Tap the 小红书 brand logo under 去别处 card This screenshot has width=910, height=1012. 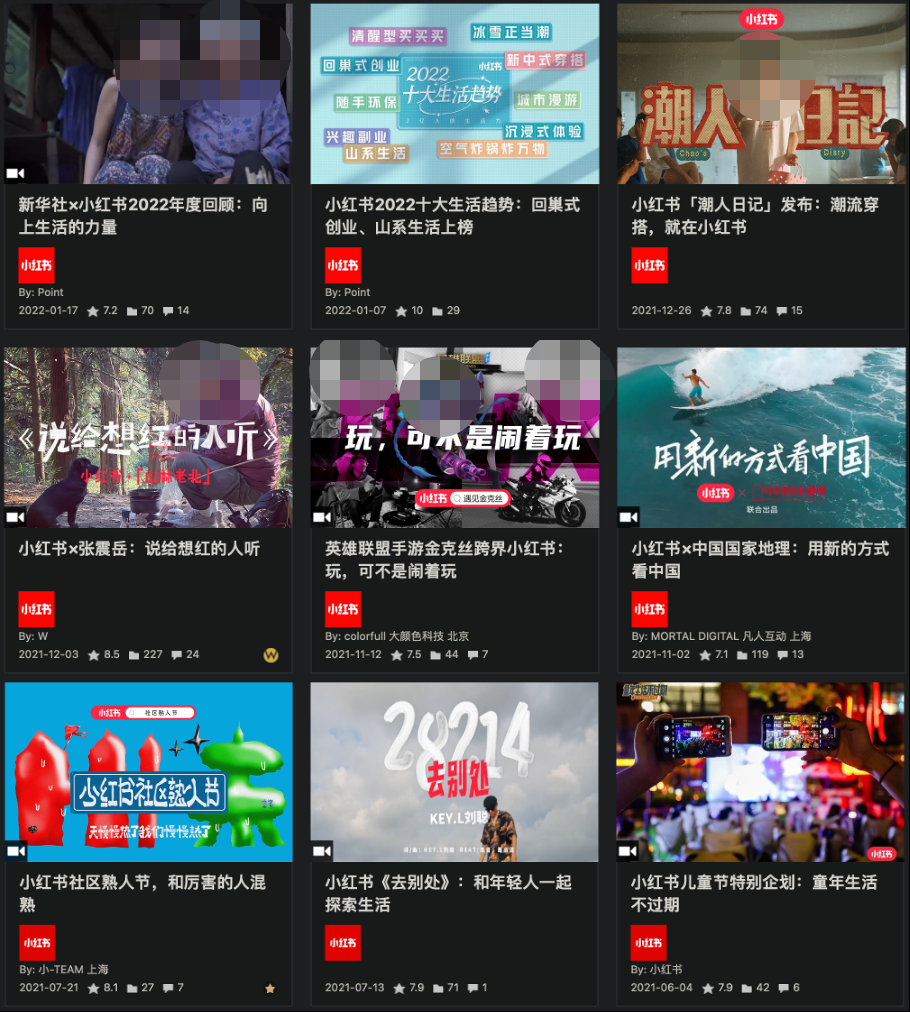(343, 943)
